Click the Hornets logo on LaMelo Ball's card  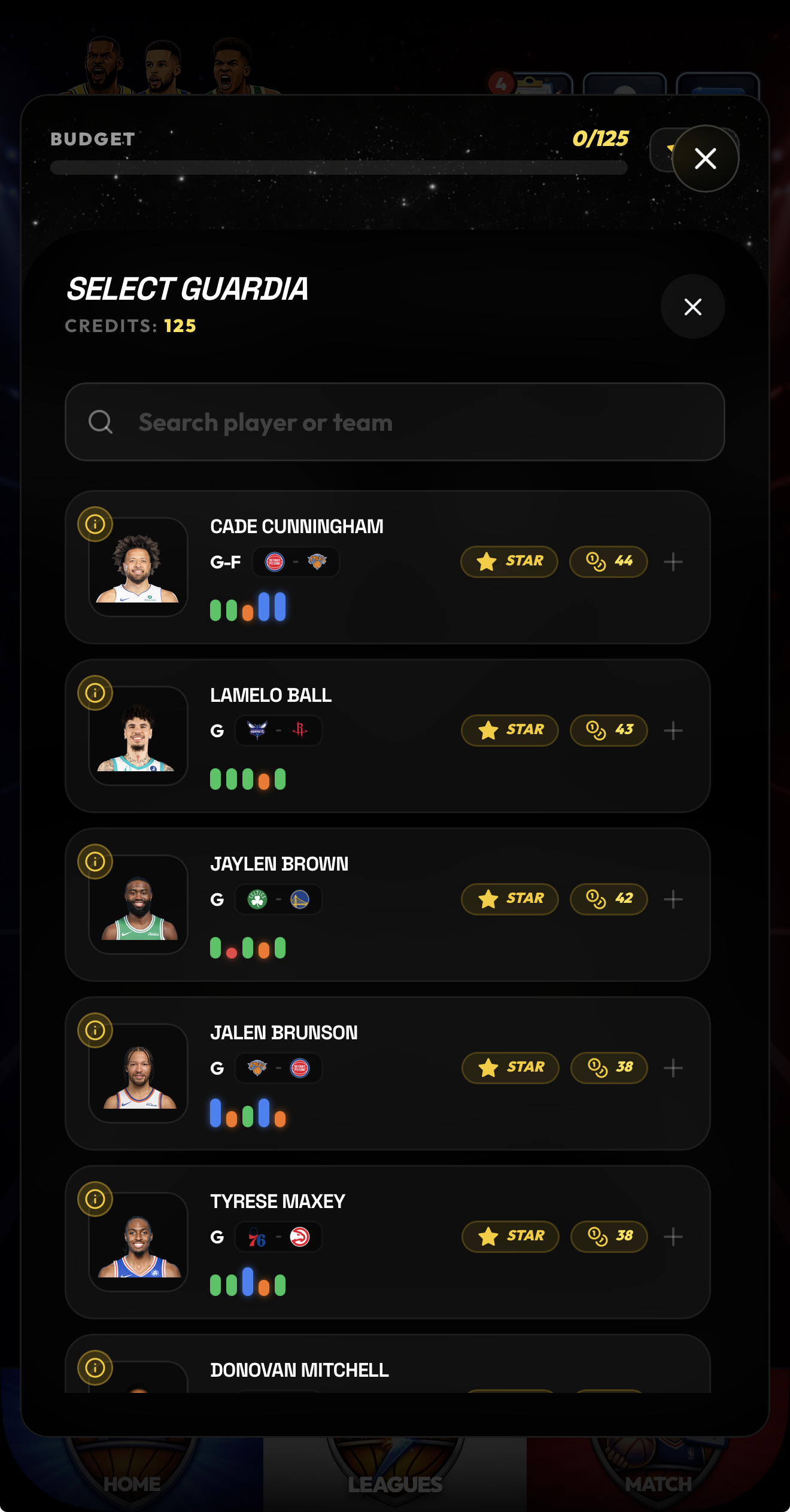tap(257, 730)
